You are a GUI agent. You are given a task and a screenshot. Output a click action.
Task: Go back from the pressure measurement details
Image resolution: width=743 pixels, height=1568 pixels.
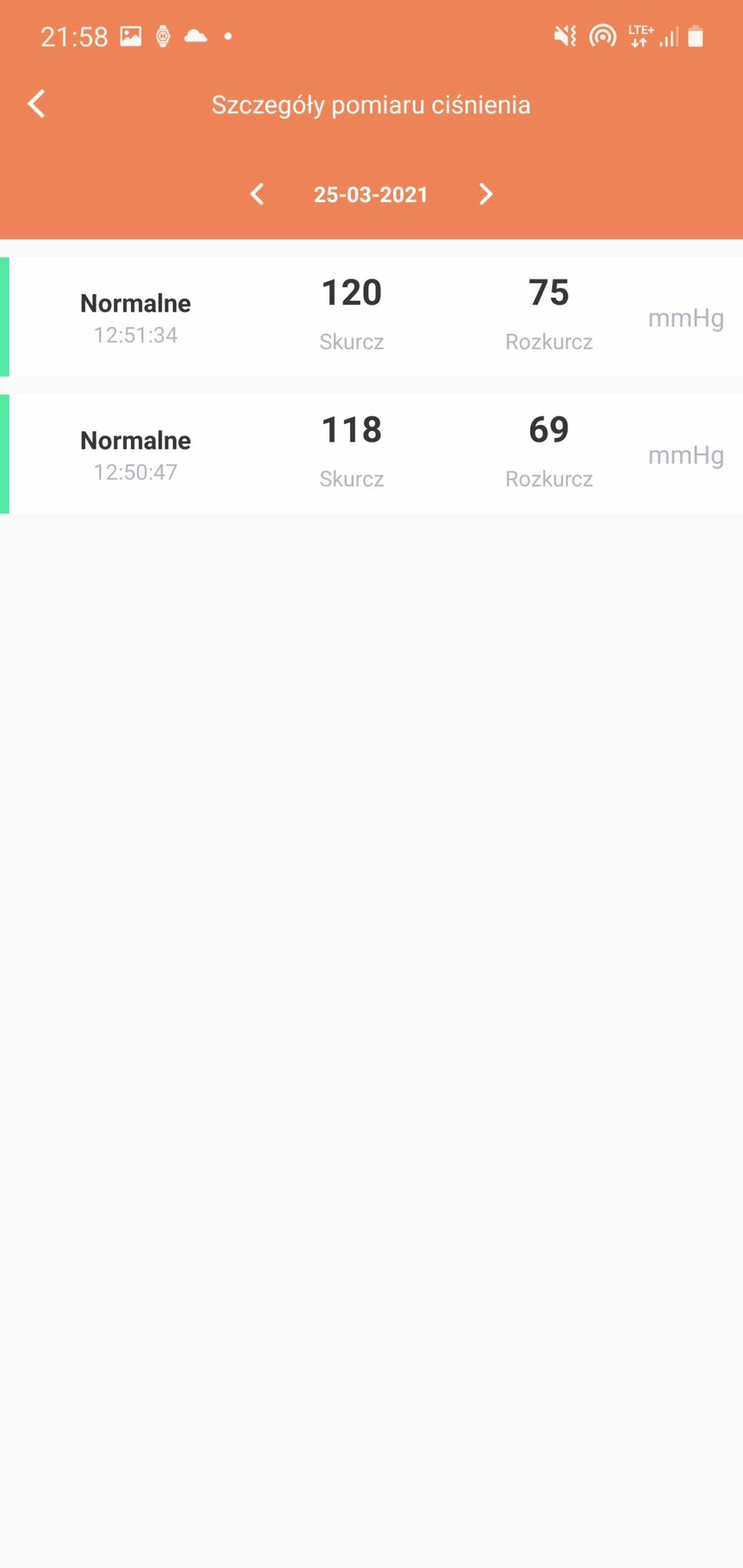point(37,104)
